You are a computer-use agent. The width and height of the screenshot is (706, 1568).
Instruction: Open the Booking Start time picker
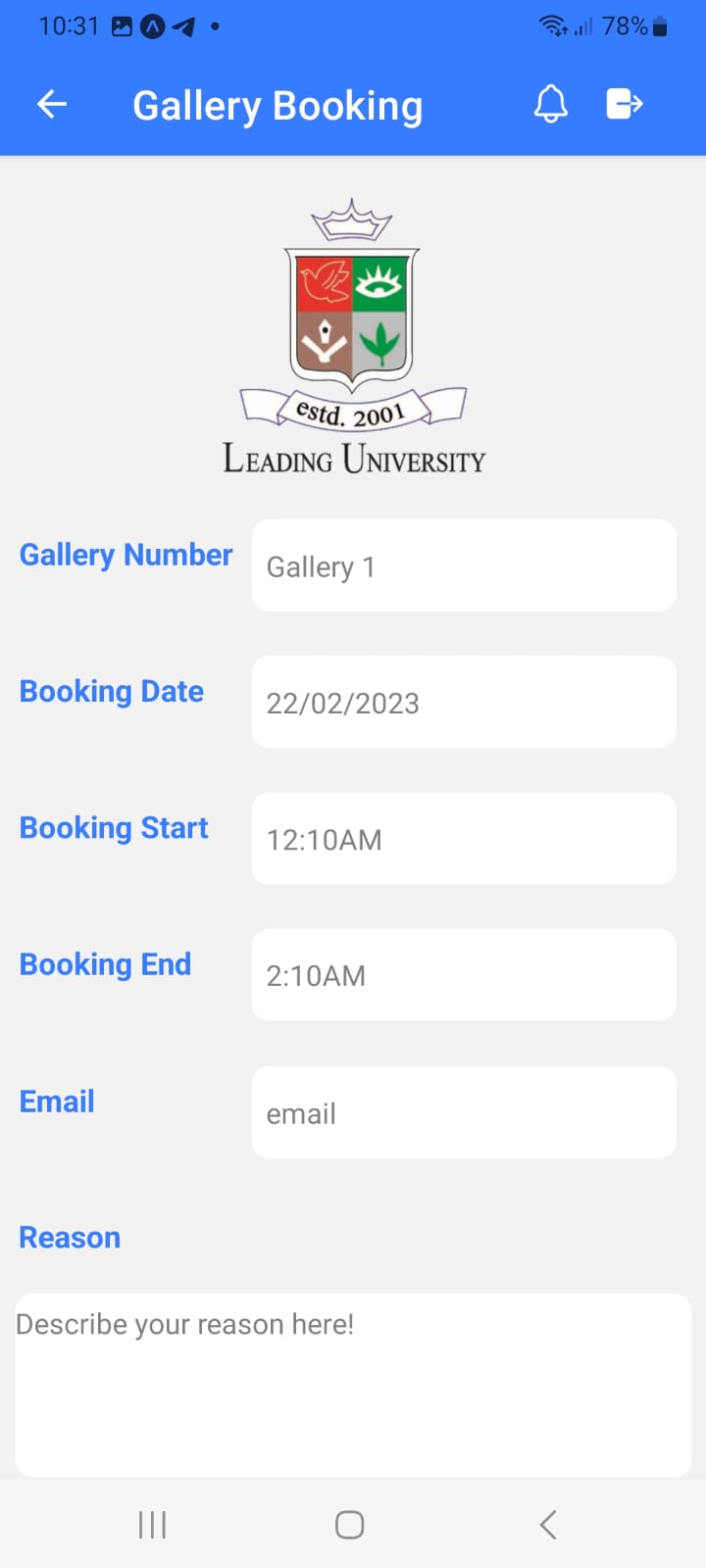point(463,839)
